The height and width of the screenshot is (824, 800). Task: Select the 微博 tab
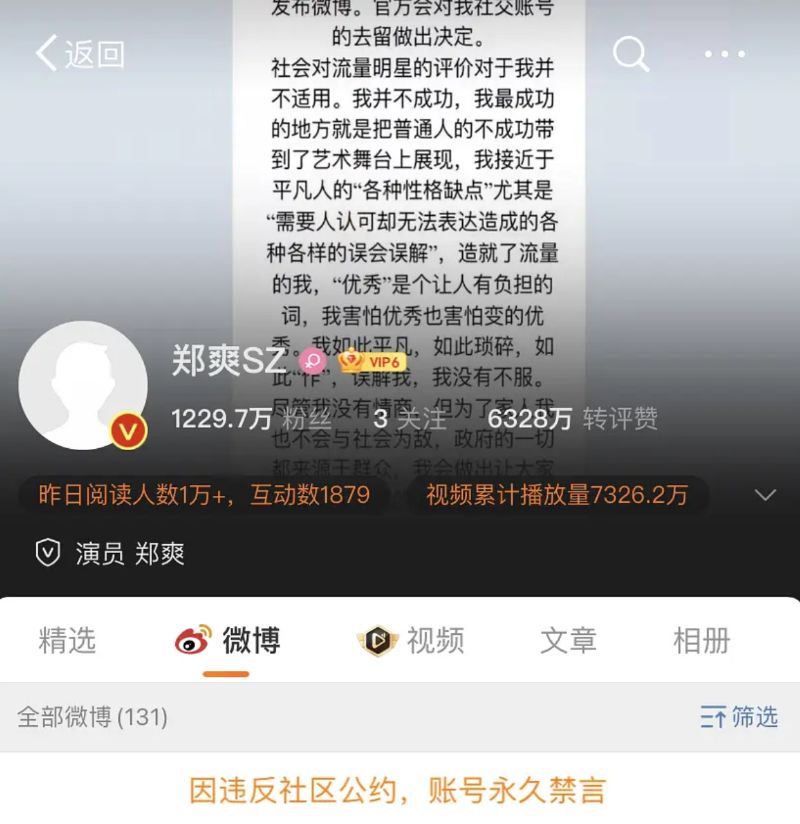227,640
